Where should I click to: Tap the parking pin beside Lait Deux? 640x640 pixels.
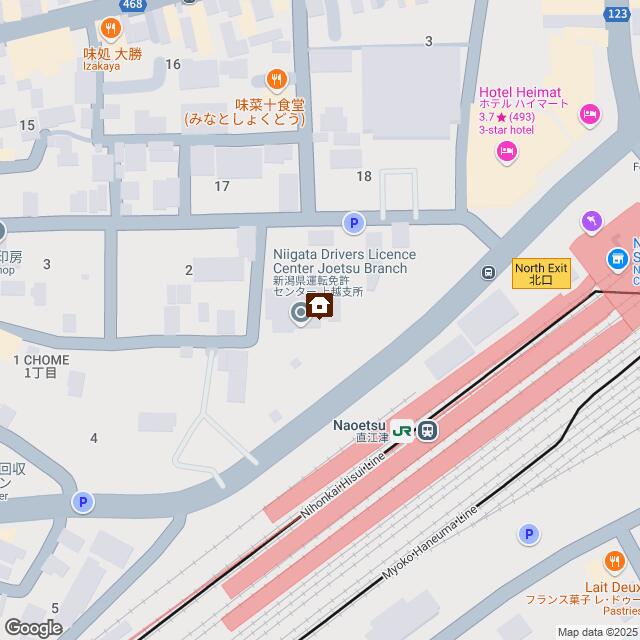pos(530,535)
